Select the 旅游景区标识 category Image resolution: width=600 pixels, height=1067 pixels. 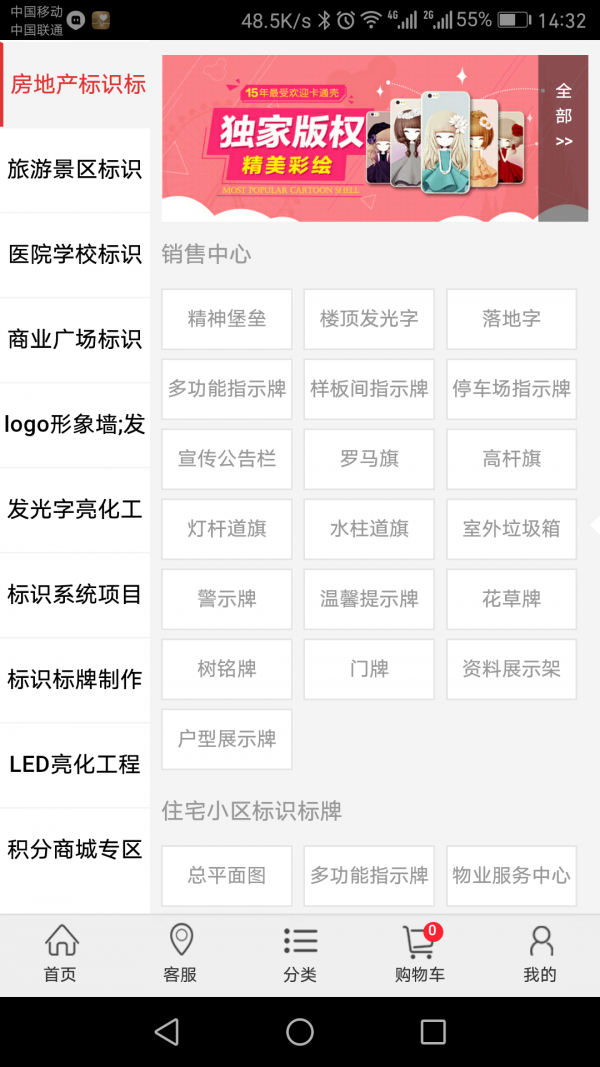[75, 170]
